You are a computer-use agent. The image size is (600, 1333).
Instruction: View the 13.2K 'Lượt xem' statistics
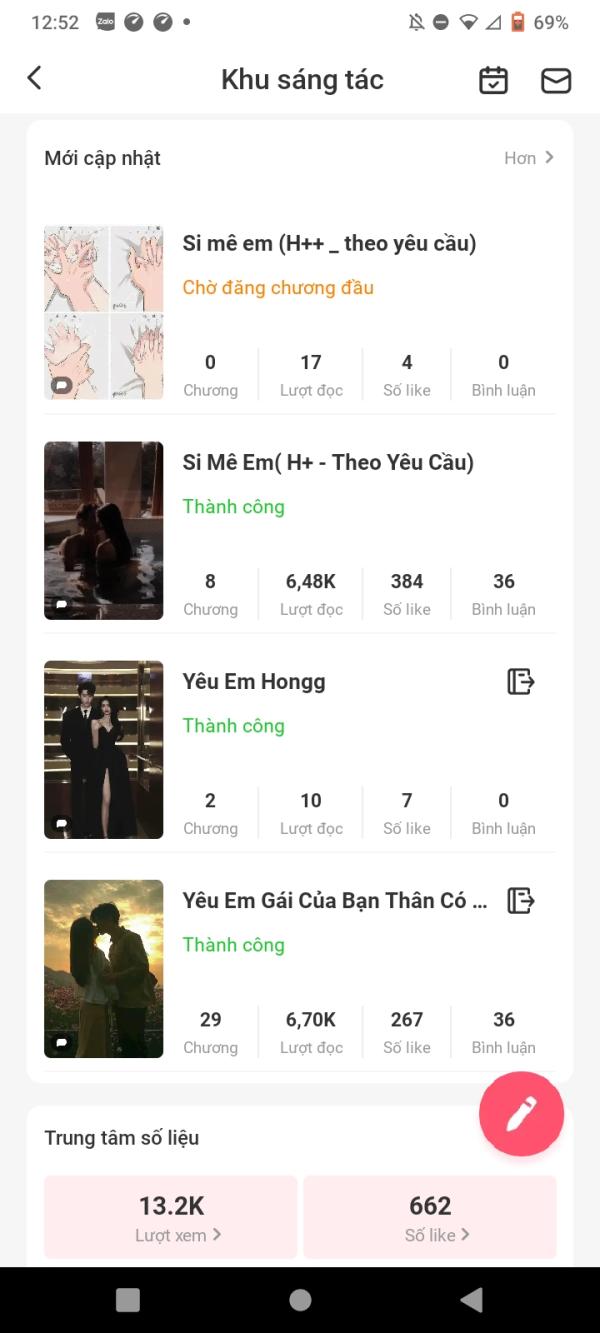click(x=171, y=1217)
